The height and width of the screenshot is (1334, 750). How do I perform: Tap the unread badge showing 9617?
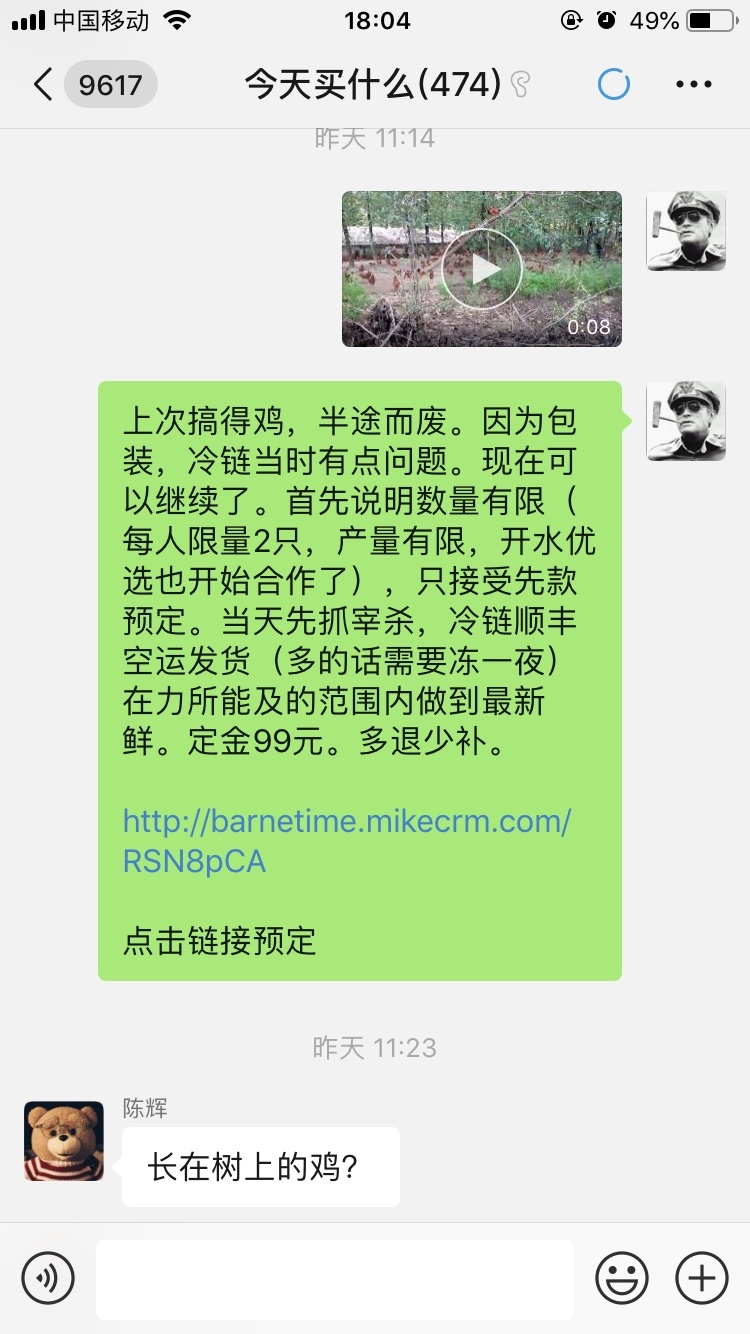coord(111,85)
